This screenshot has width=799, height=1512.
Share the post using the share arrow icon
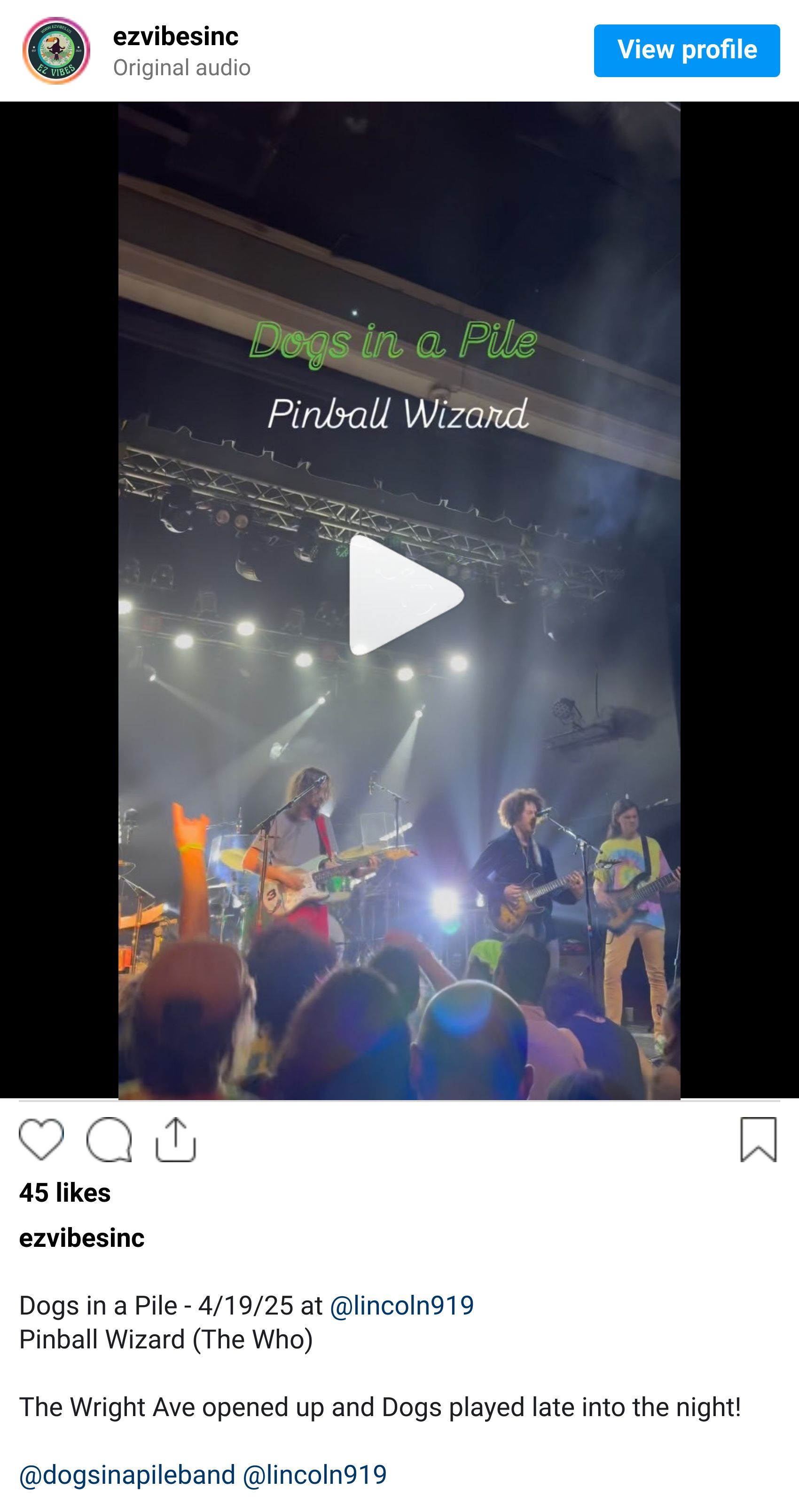click(176, 1142)
